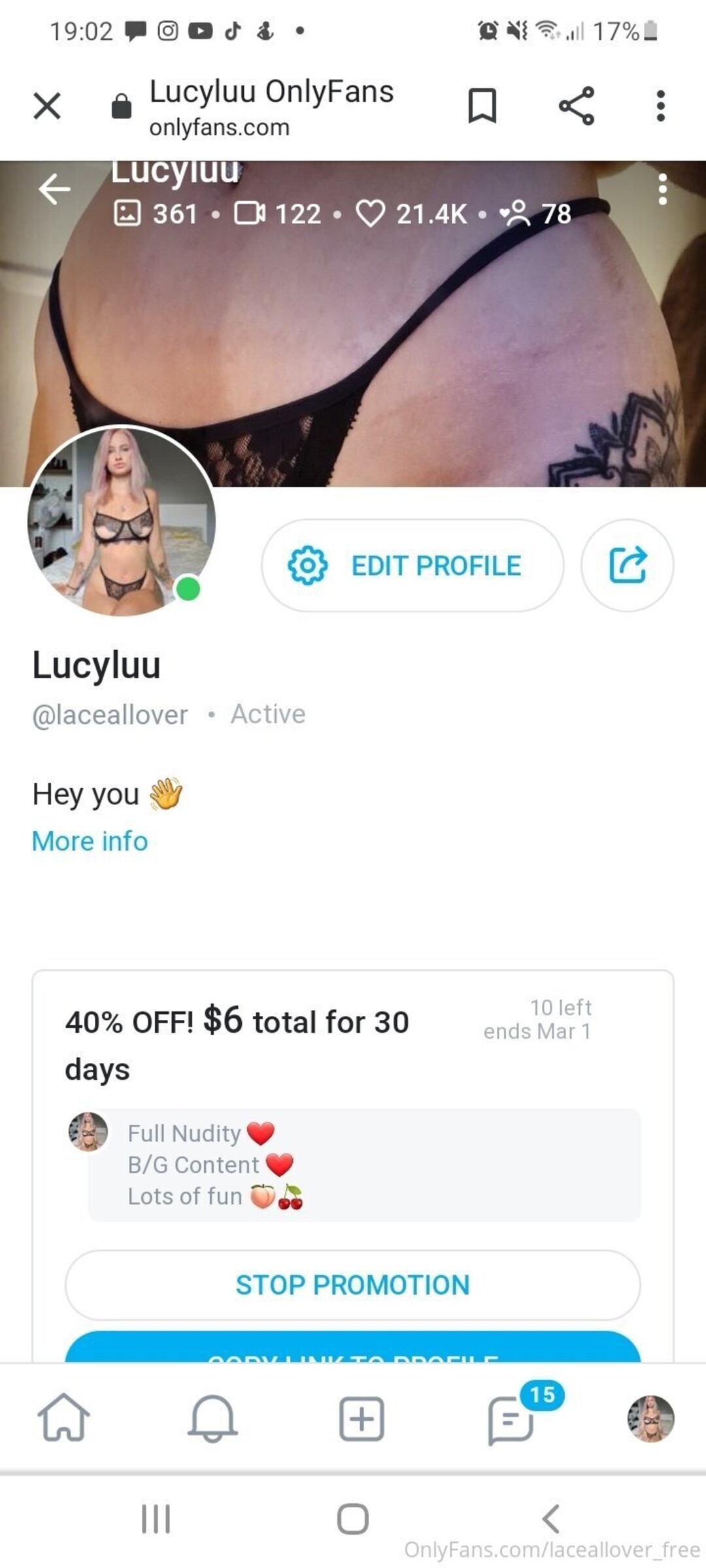706x1568 pixels.
Task: Share the profile via the round share button
Action: tap(627, 566)
